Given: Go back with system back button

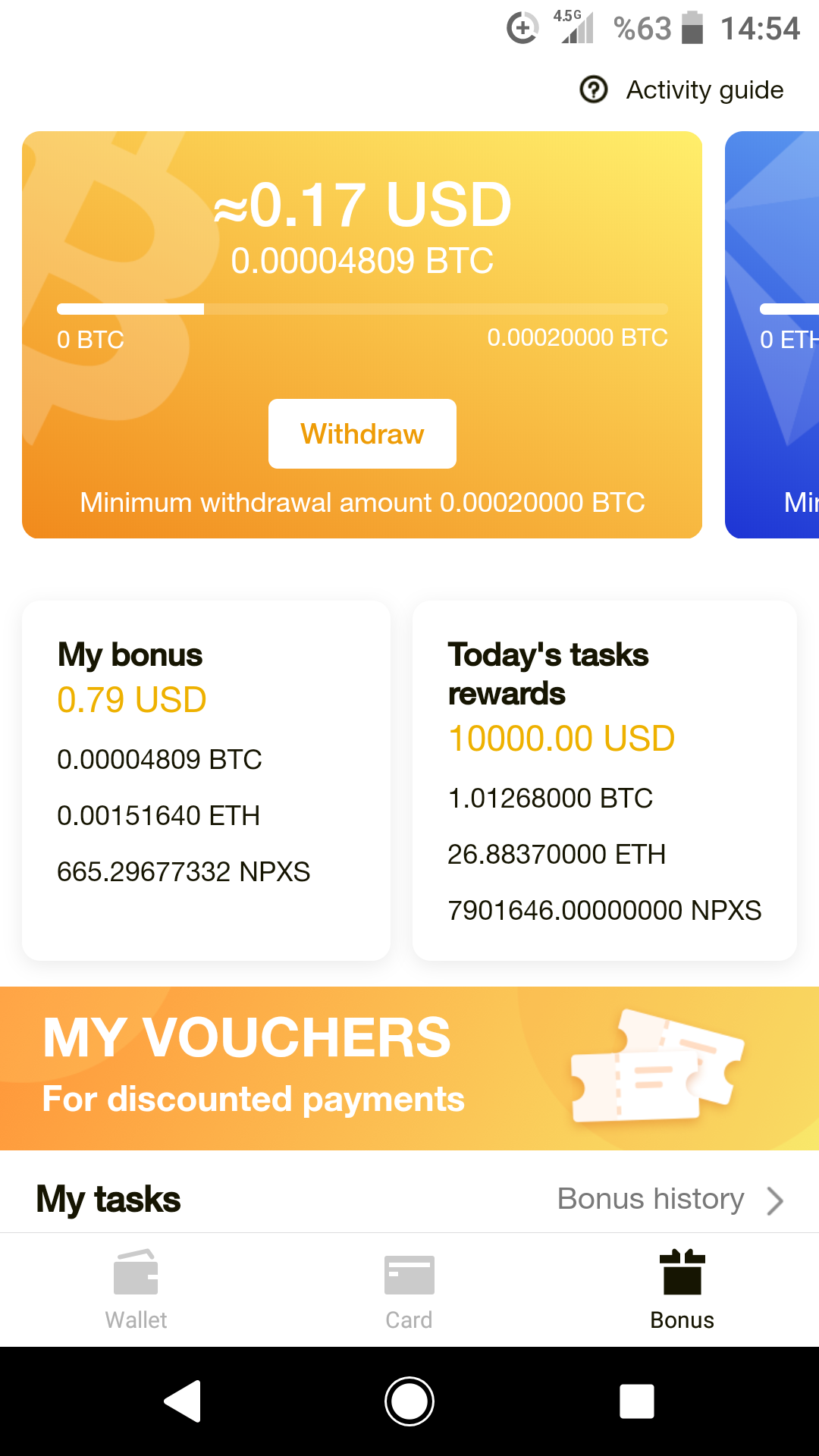Looking at the screenshot, I should [x=183, y=1401].
